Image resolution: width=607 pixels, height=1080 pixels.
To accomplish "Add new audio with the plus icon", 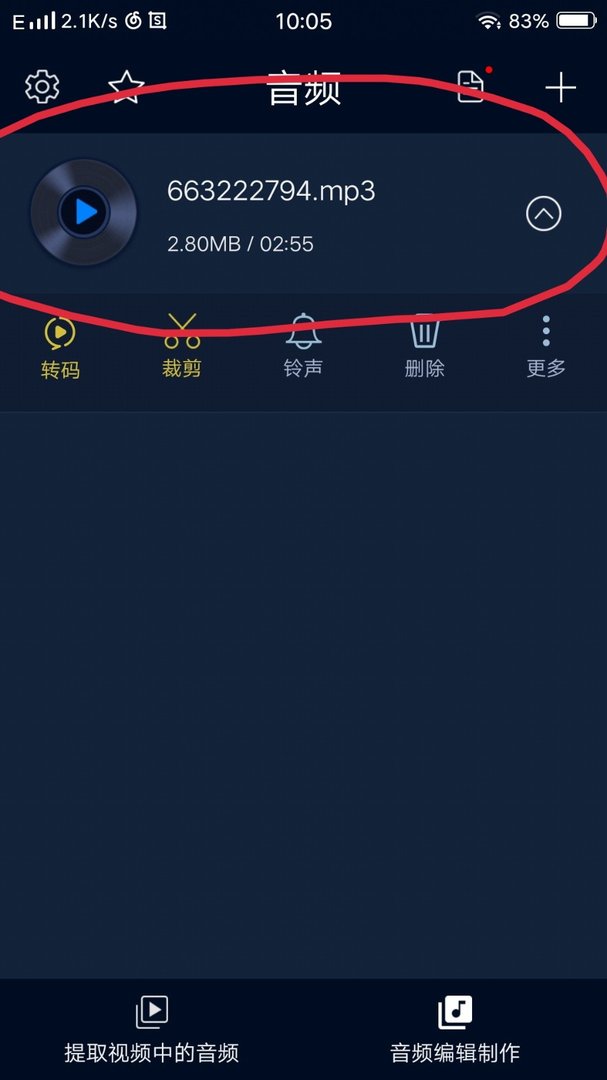I will tap(560, 87).
